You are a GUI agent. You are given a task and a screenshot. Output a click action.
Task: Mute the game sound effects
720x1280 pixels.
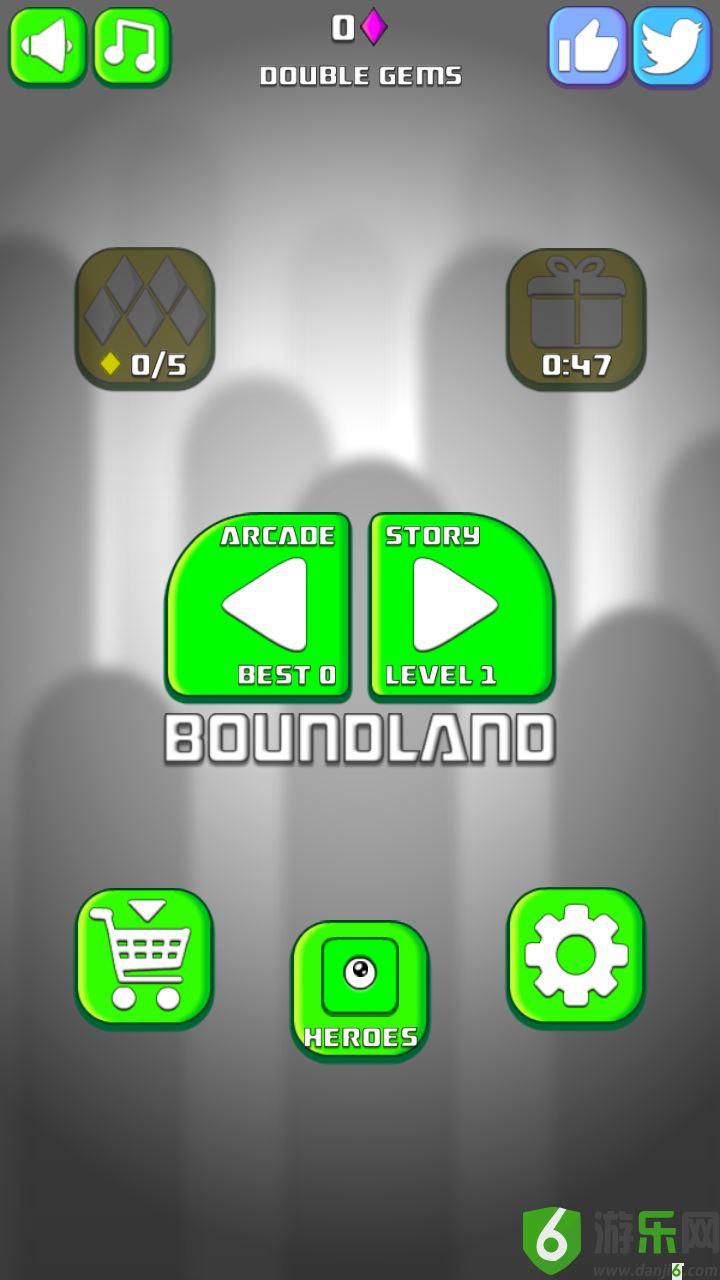coord(48,46)
